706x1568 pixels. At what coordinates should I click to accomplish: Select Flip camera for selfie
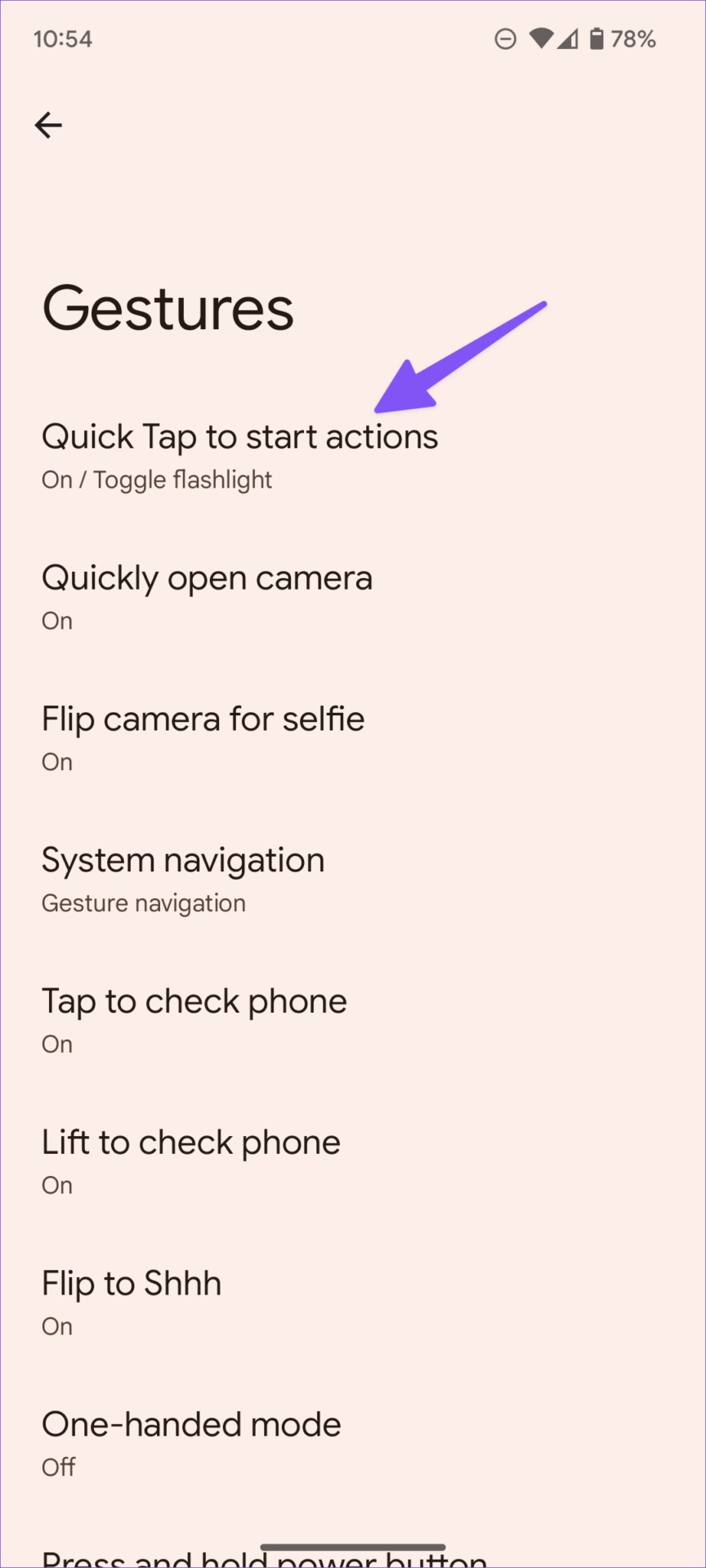point(353,738)
